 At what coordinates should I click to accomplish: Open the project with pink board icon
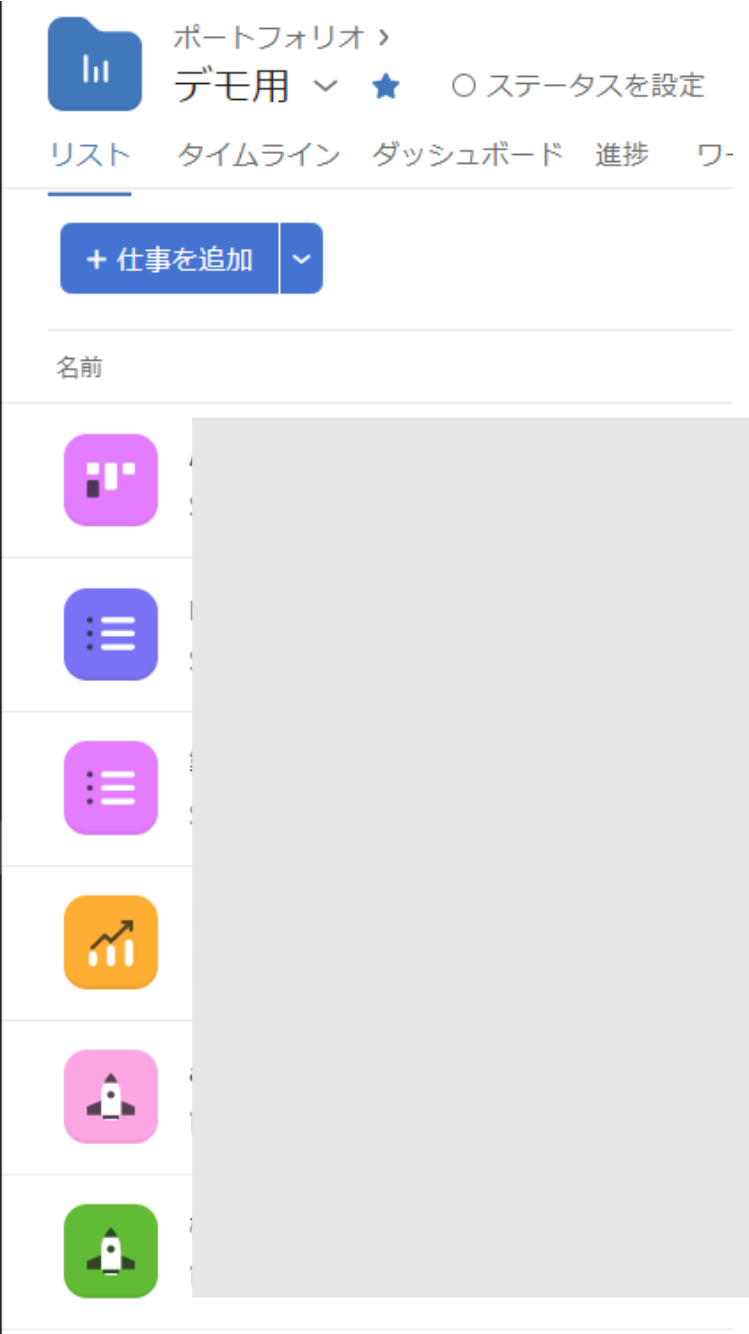point(111,480)
